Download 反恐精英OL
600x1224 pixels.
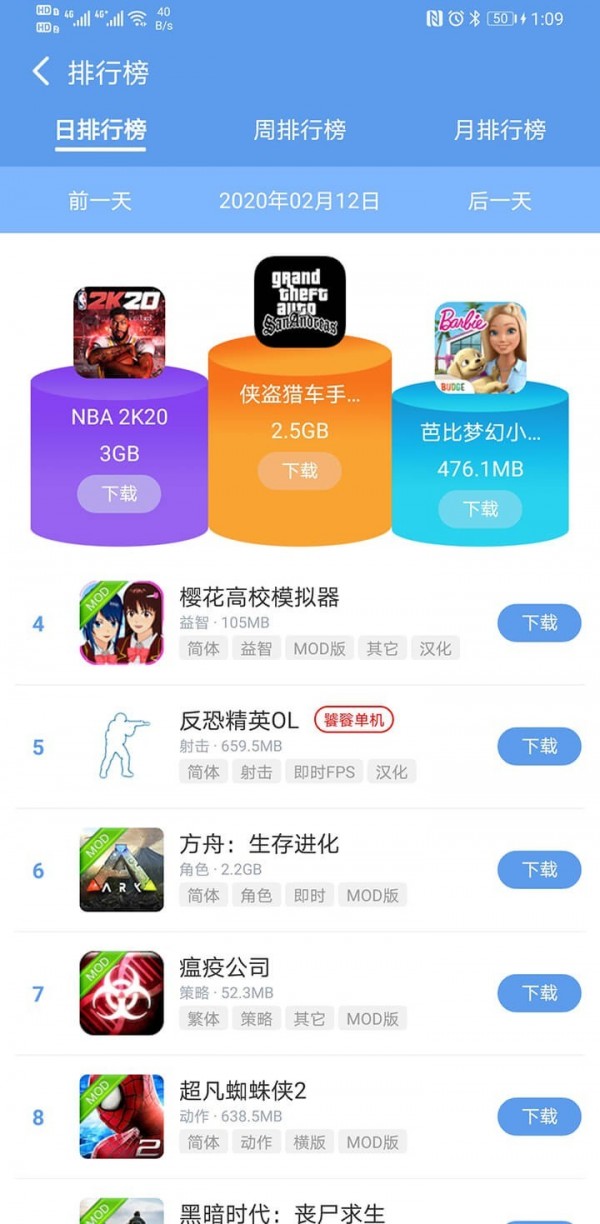(539, 746)
